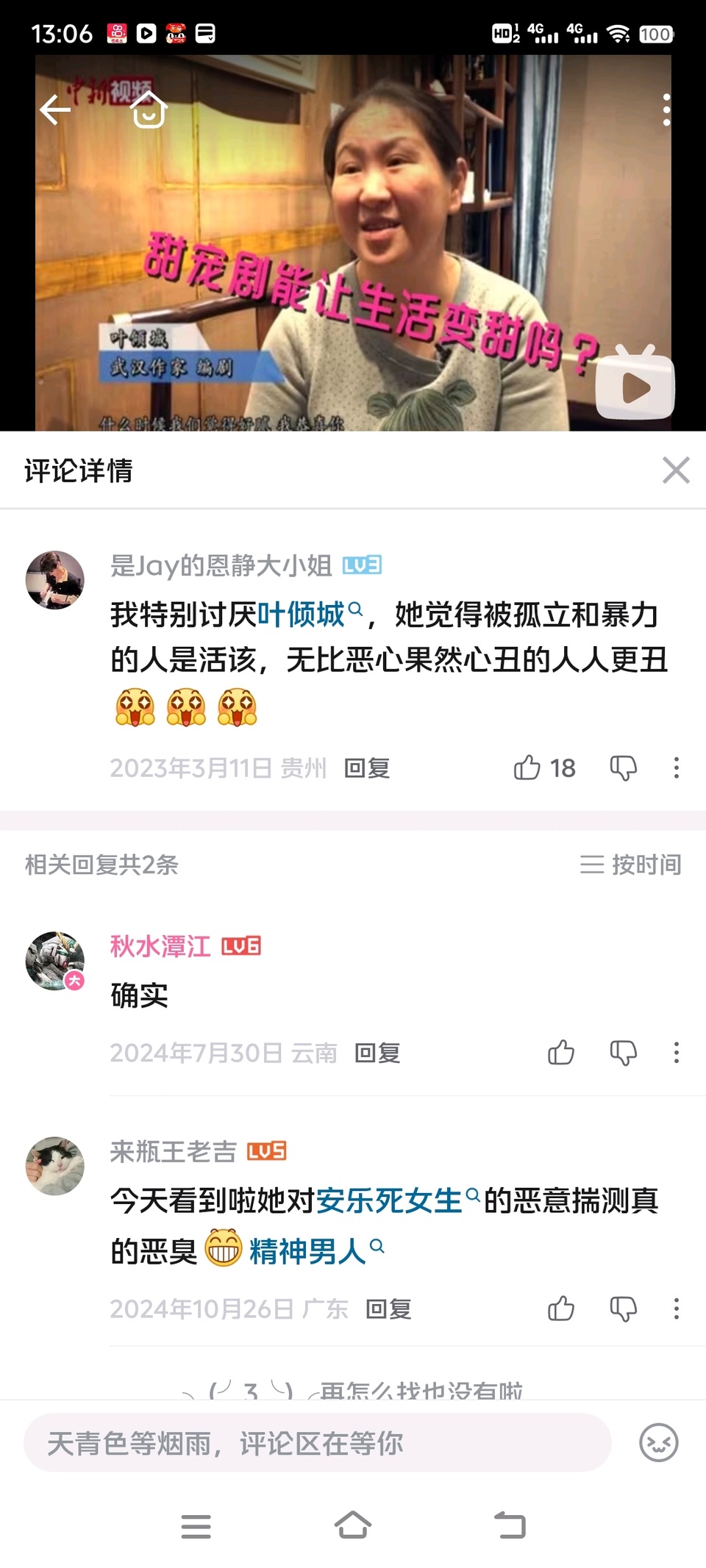Dislike the comment by 是Jay的恩静大小姐
This screenshot has height=1568, width=706.
tap(623, 768)
